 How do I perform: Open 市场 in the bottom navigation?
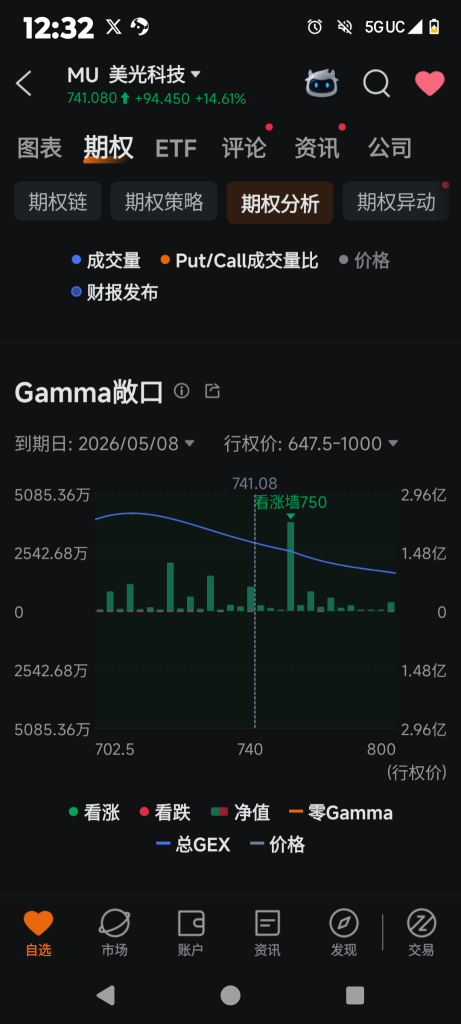click(x=114, y=934)
